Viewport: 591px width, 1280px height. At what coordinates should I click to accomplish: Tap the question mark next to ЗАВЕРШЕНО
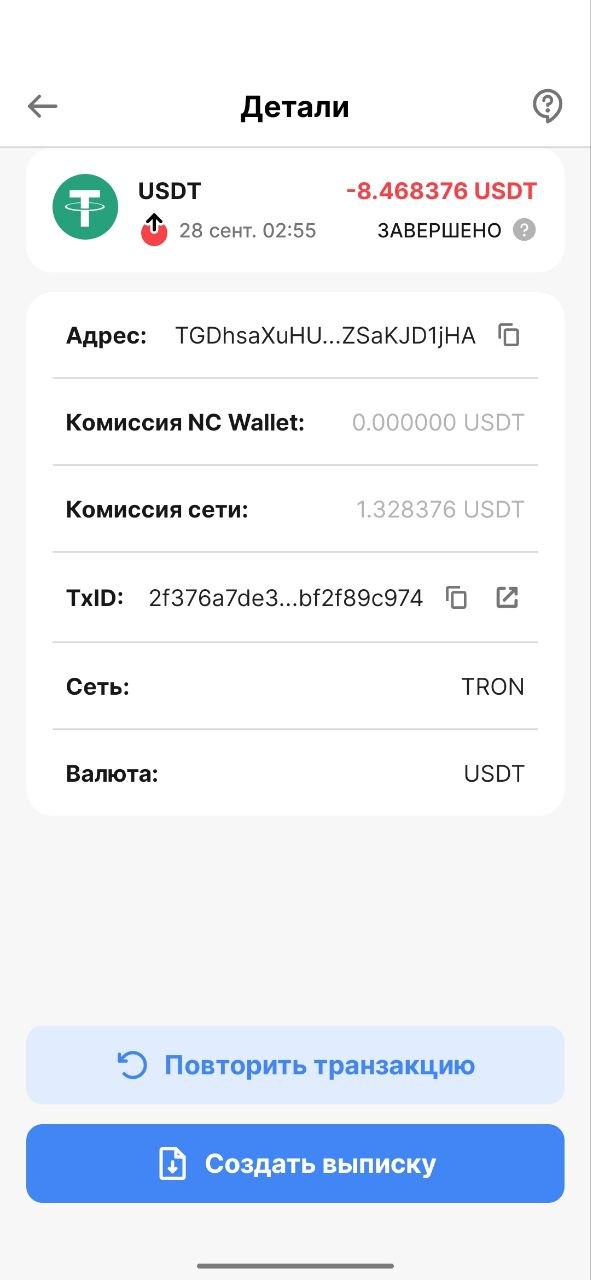524,231
